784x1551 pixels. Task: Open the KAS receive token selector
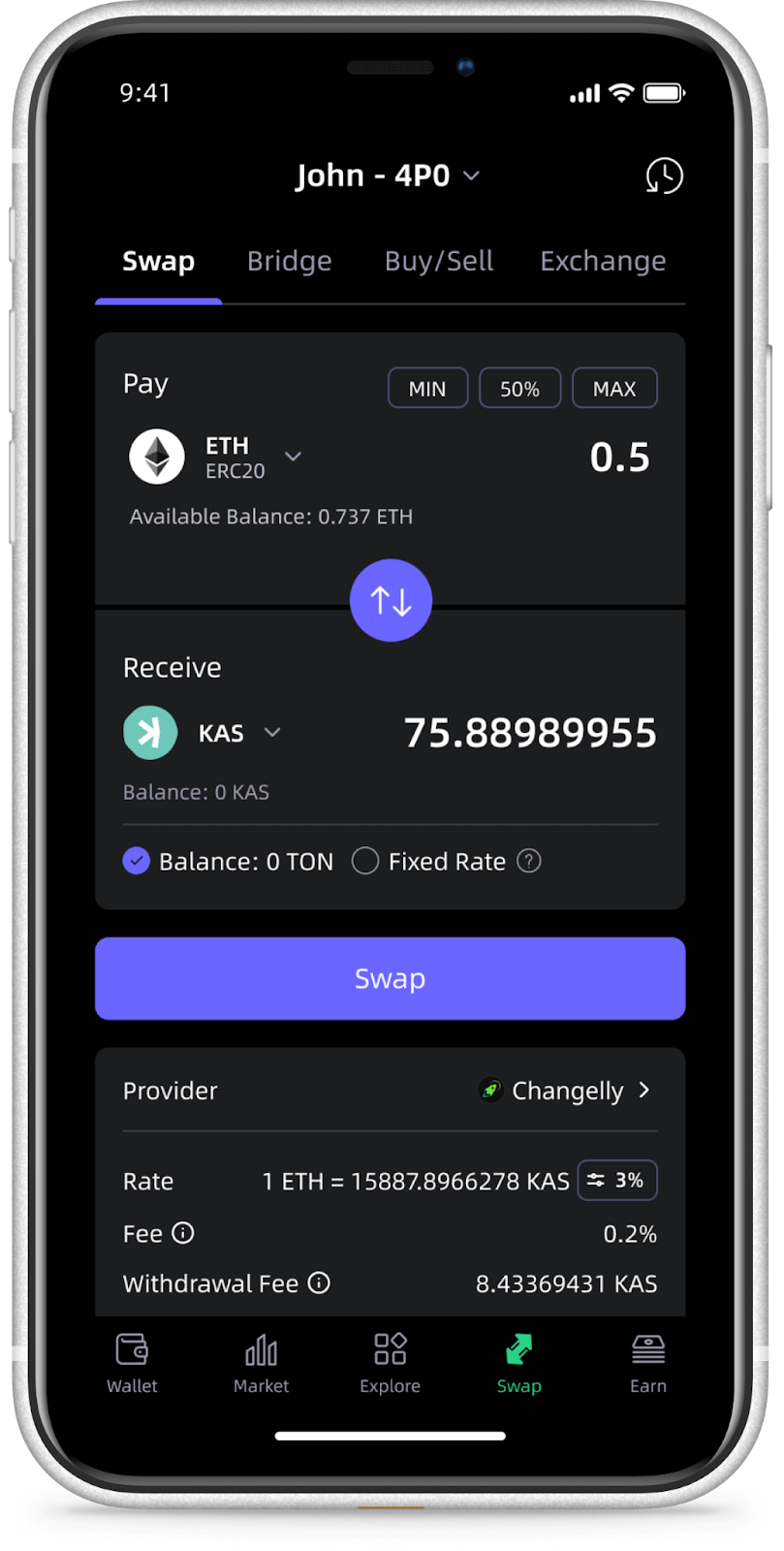point(204,733)
